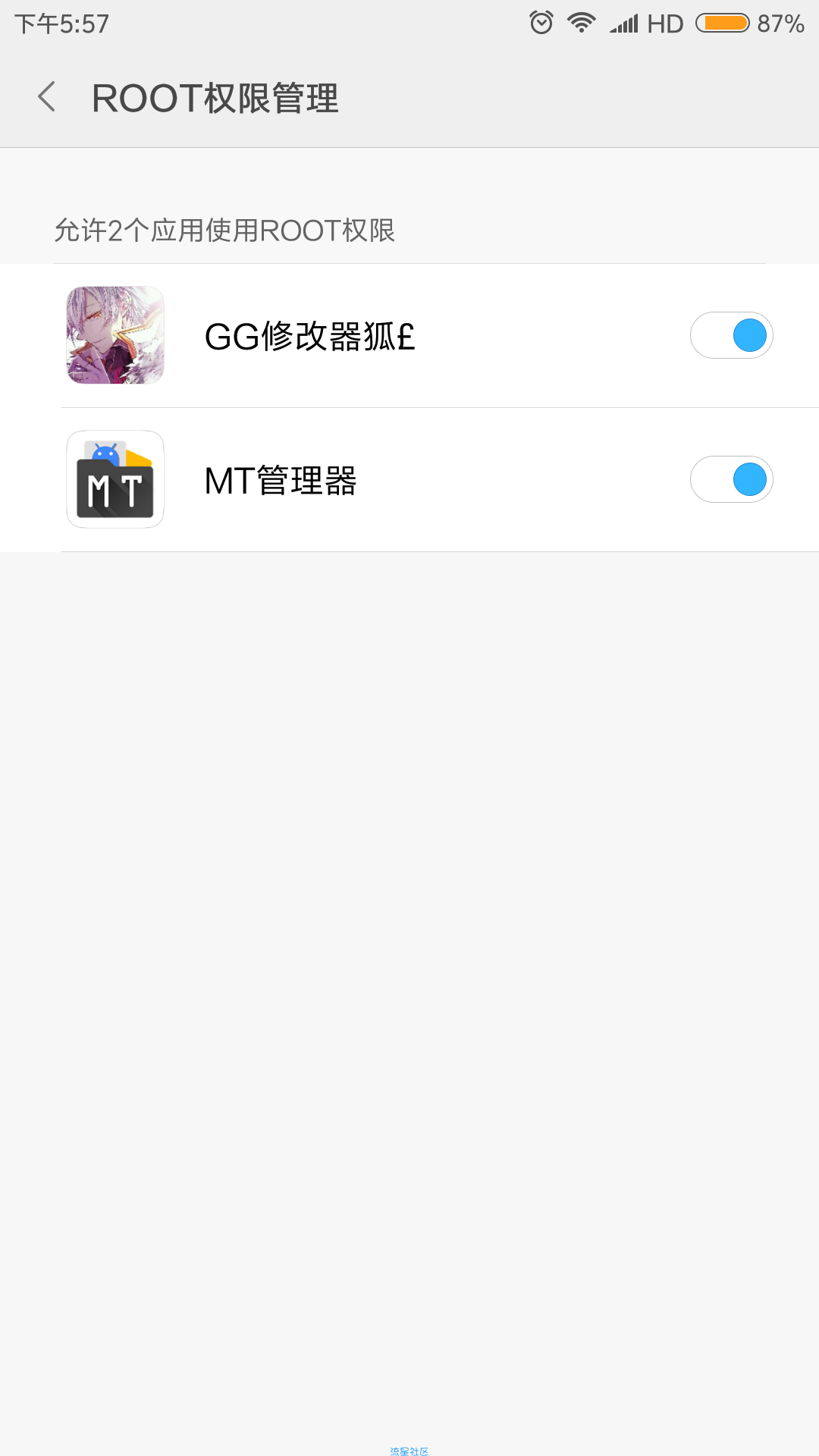
Task: Turn off MT管理器 ROOT permission switch
Action: click(x=731, y=479)
